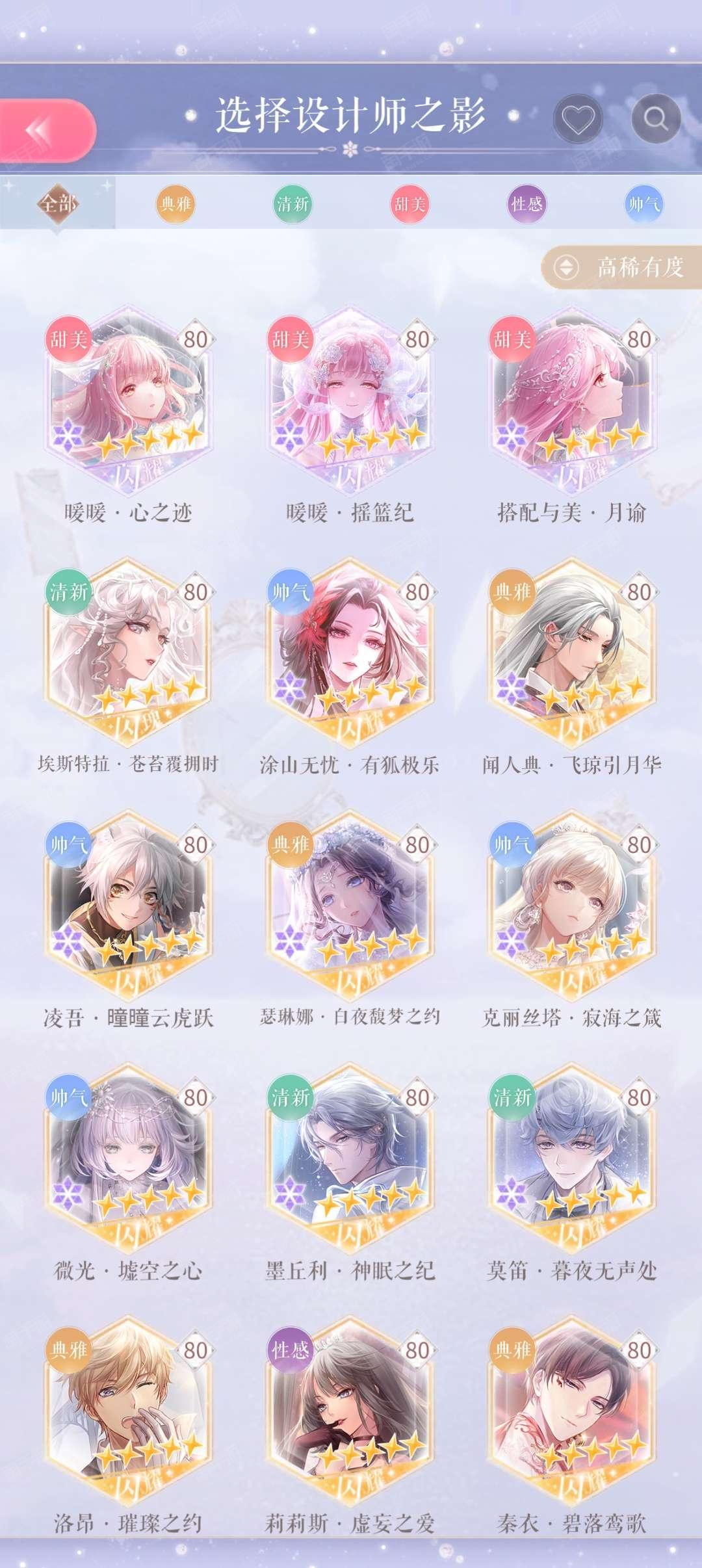702x1568 pixels.
Task: Pick the 莫笛·暮夜无声处 card
Action: point(572,1175)
